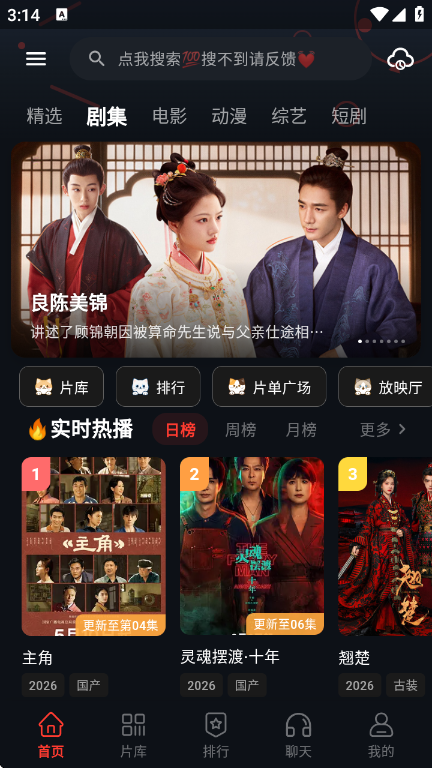Open the 良陈美锦 featured banner

click(216, 250)
